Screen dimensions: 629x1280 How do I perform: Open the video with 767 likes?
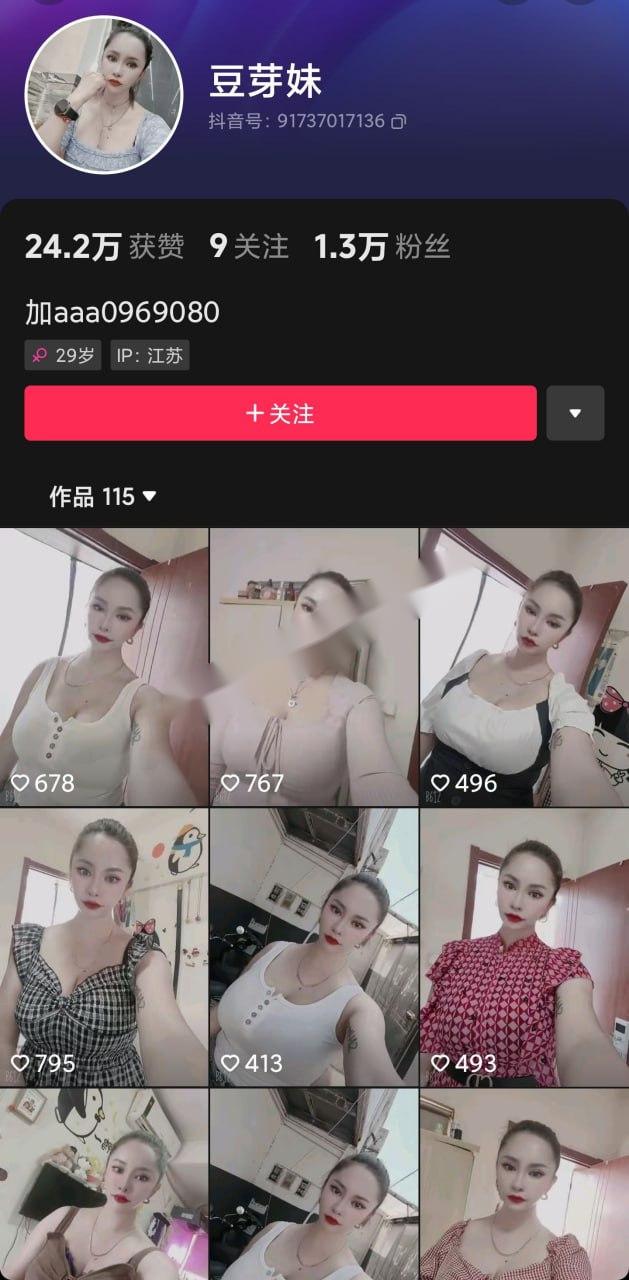tap(314, 666)
